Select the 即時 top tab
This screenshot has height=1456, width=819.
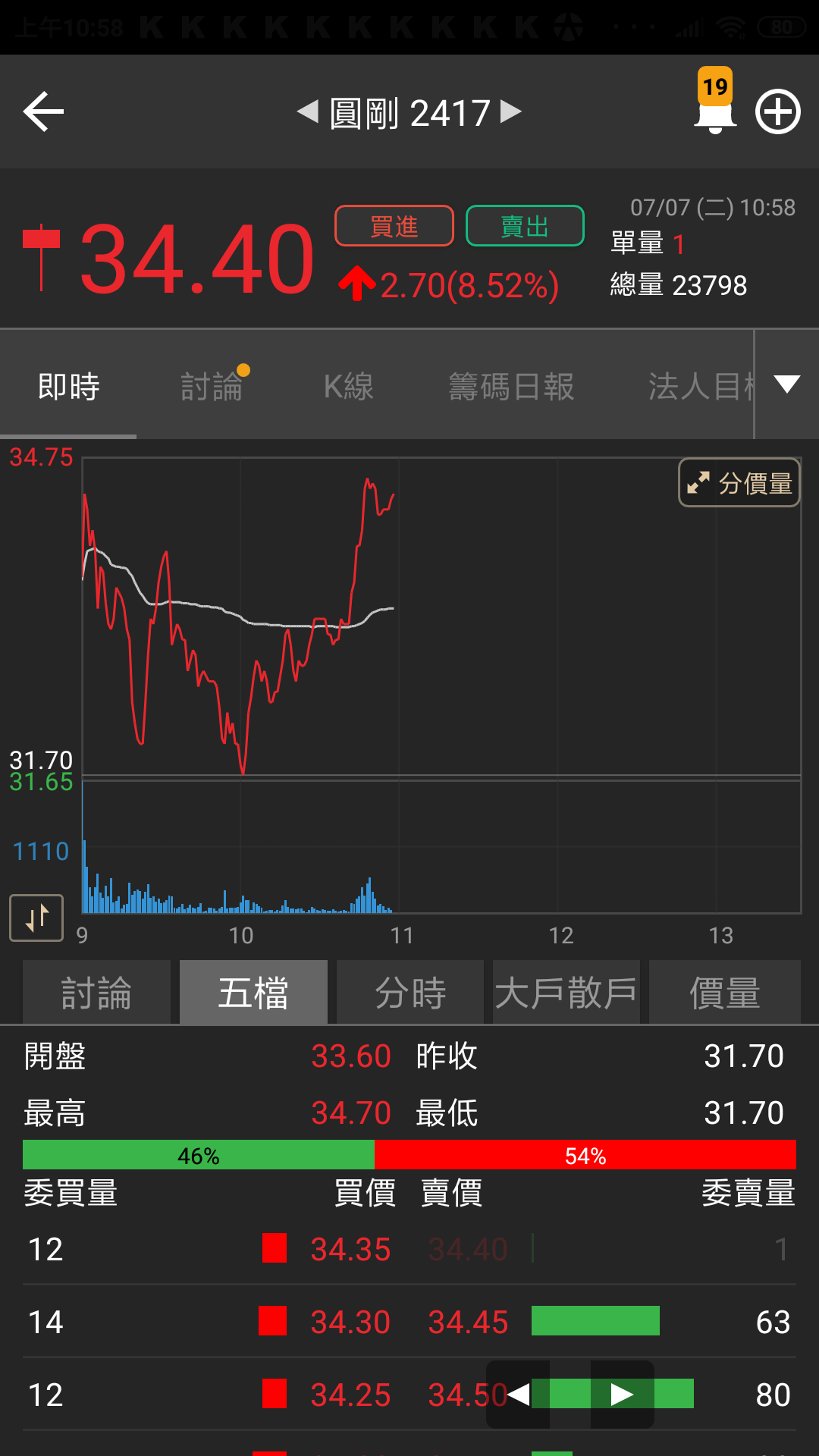coord(69,387)
